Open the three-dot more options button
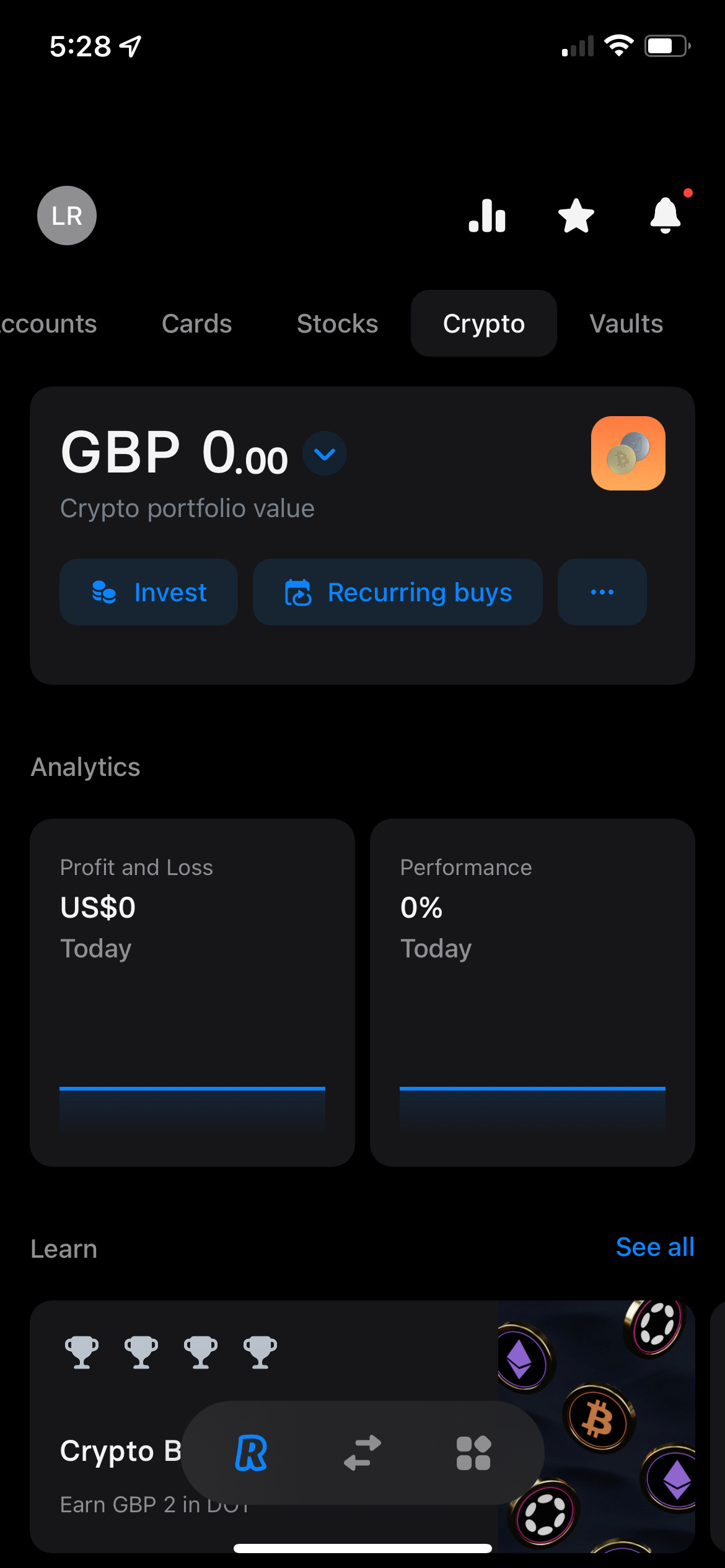Viewport: 725px width, 1568px height. point(602,592)
